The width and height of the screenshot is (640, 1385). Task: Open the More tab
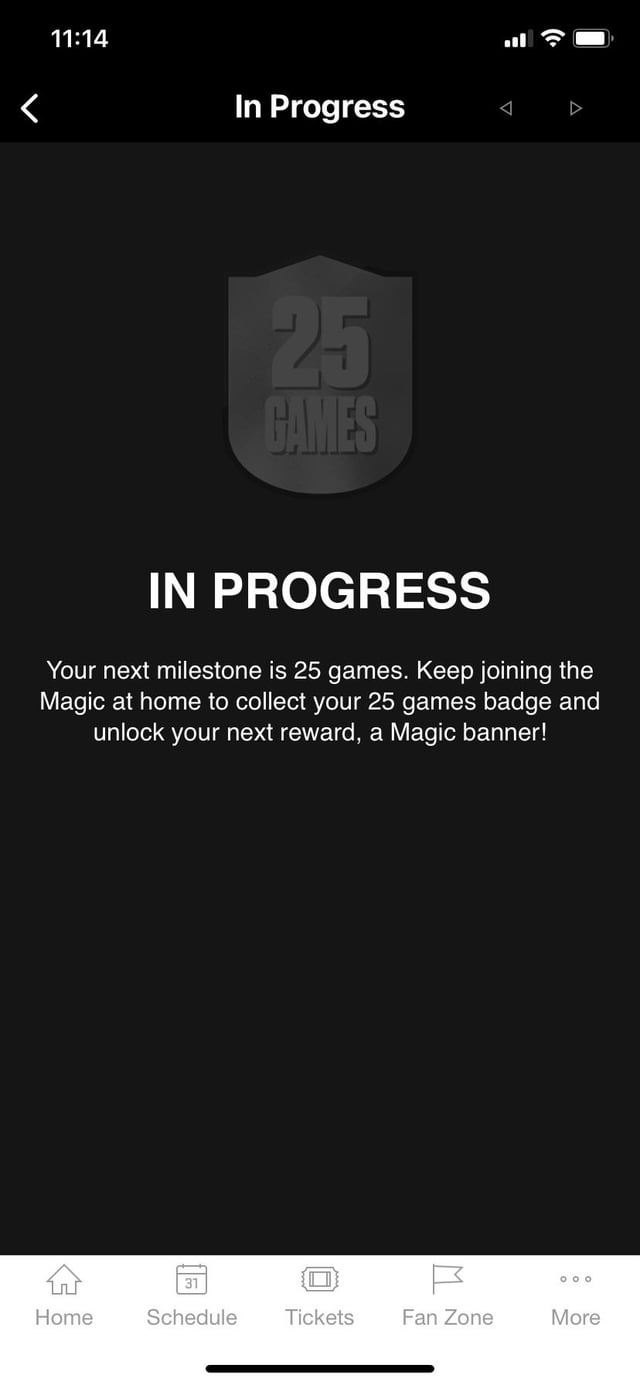(575, 1295)
